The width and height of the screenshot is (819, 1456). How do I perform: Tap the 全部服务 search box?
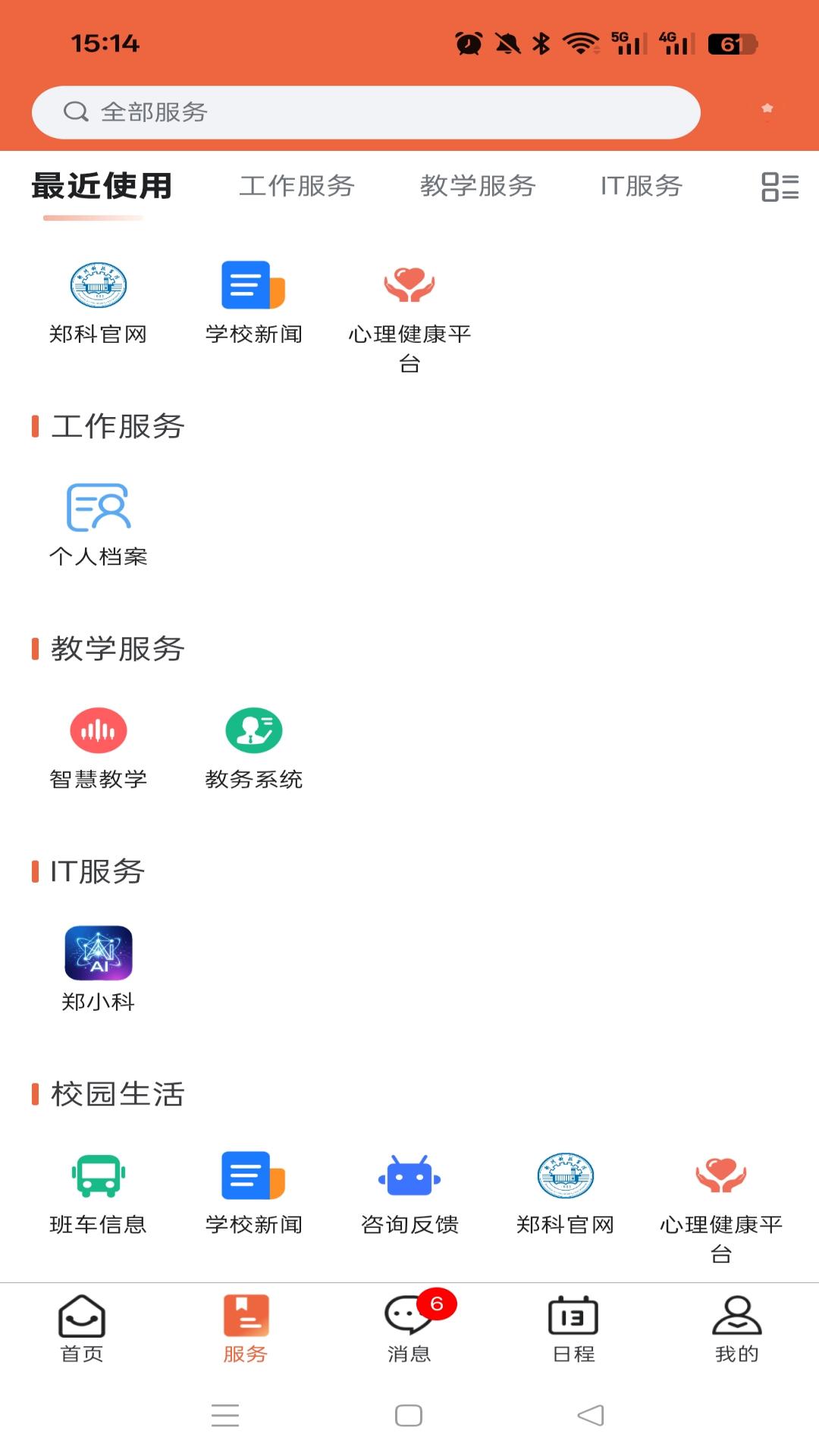coord(366,112)
